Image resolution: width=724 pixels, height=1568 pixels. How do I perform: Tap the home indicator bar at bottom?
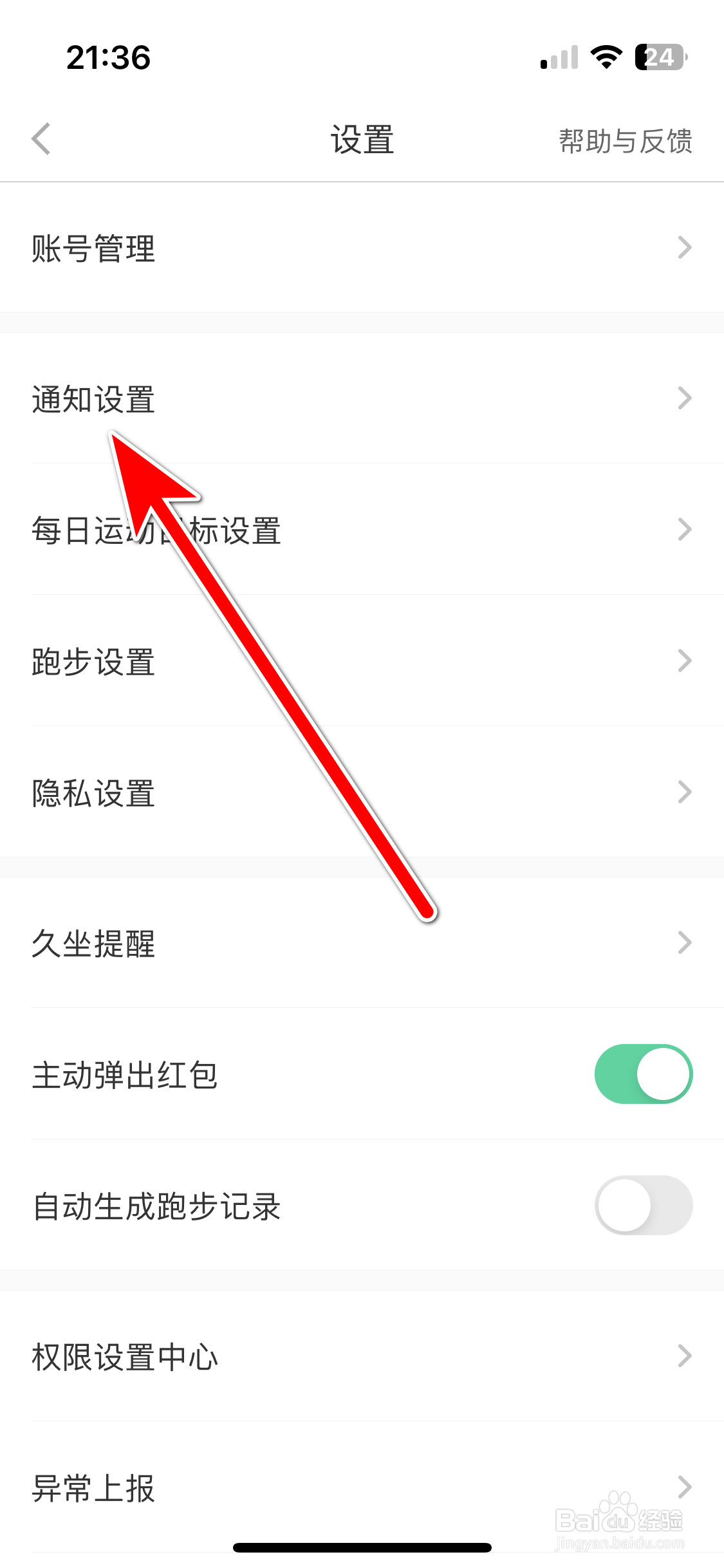coord(362,1548)
